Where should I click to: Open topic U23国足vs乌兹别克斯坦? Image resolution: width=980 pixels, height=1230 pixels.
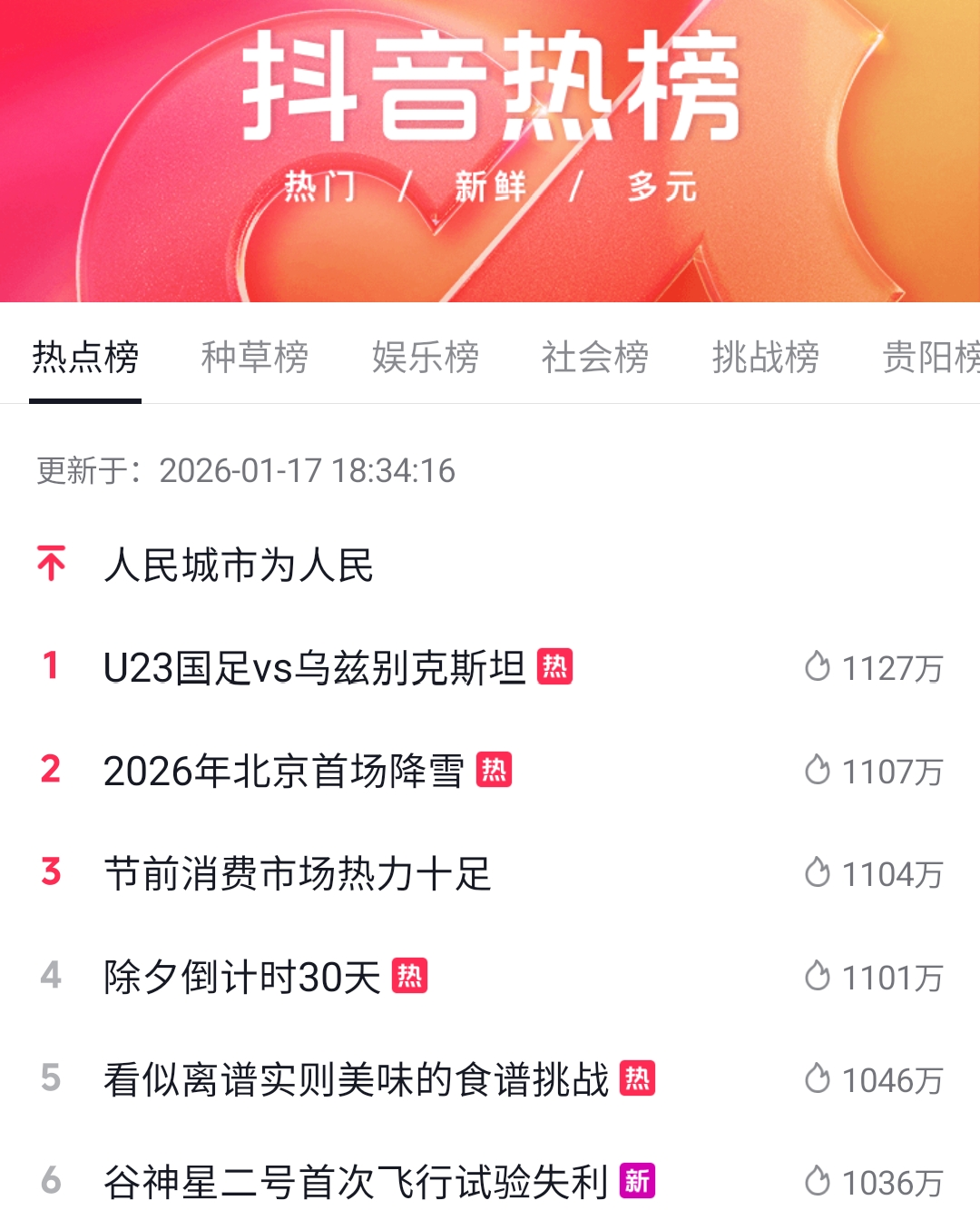tap(314, 668)
